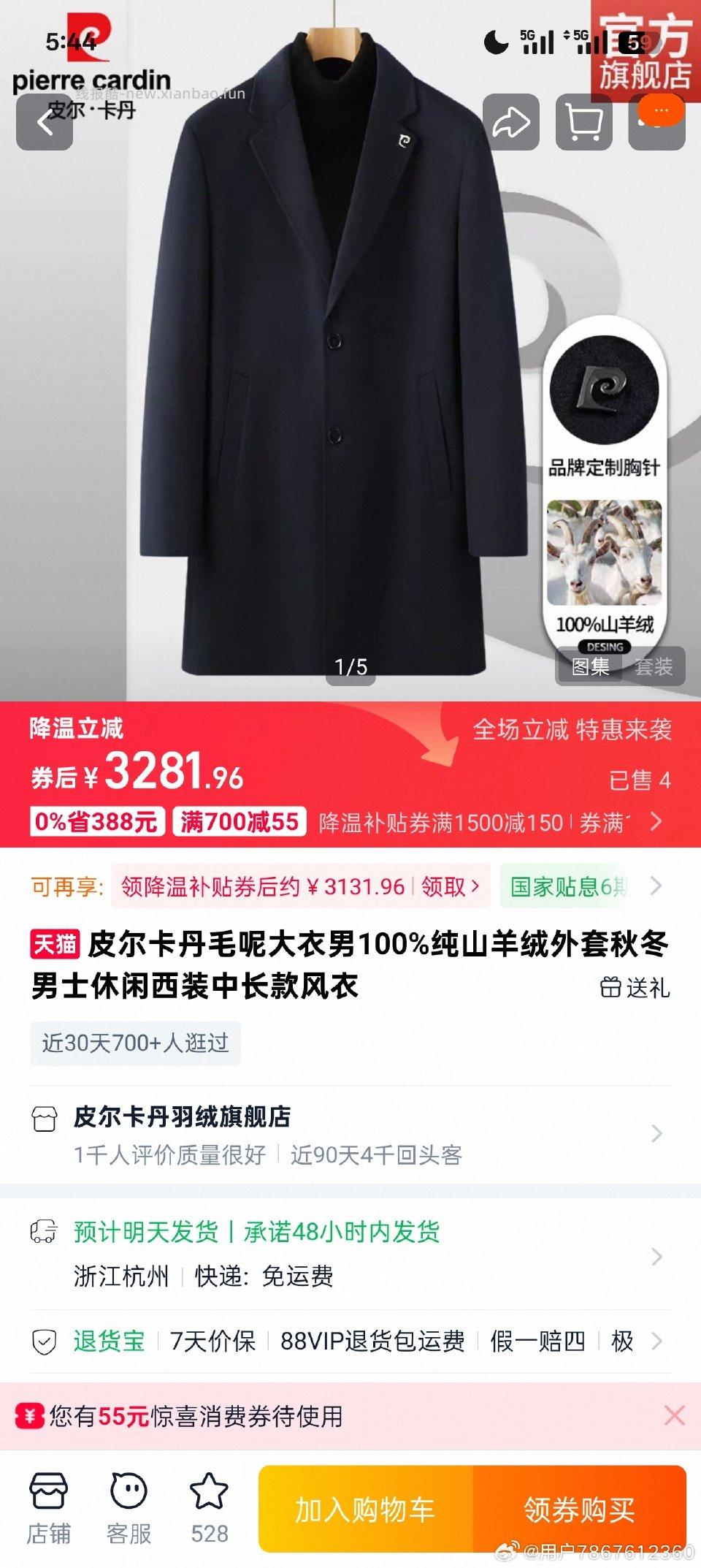Screen dimensions: 701x1568
Task: Tap the delivery truck icon beside shipping info
Action: [x=45, y=1229]
